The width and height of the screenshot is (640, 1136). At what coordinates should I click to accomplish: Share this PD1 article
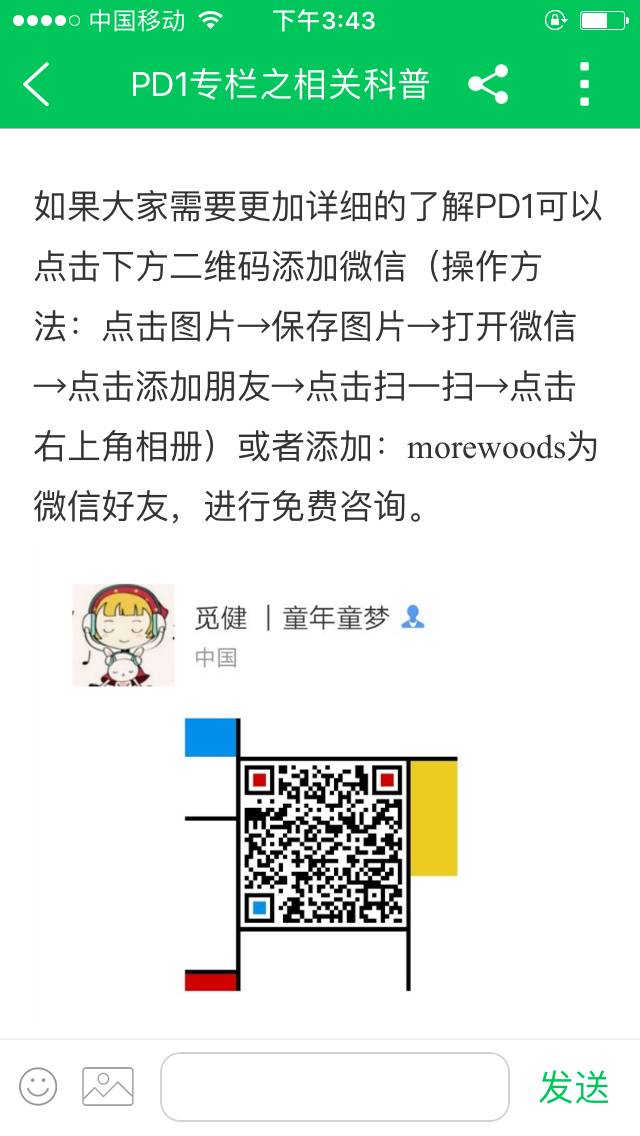click(x=488, y=85)
